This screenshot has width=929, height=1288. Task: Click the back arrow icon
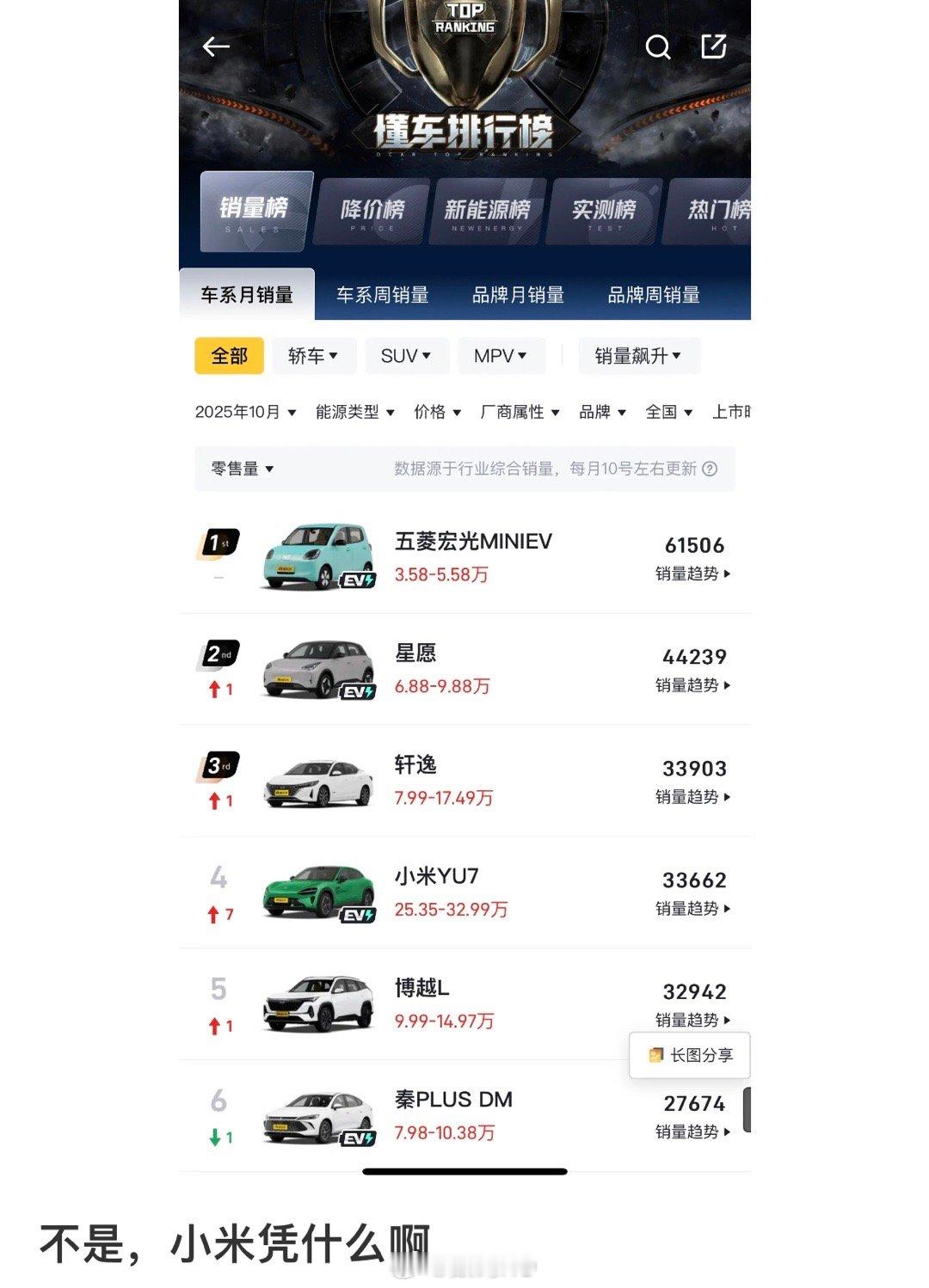[213, 47]
